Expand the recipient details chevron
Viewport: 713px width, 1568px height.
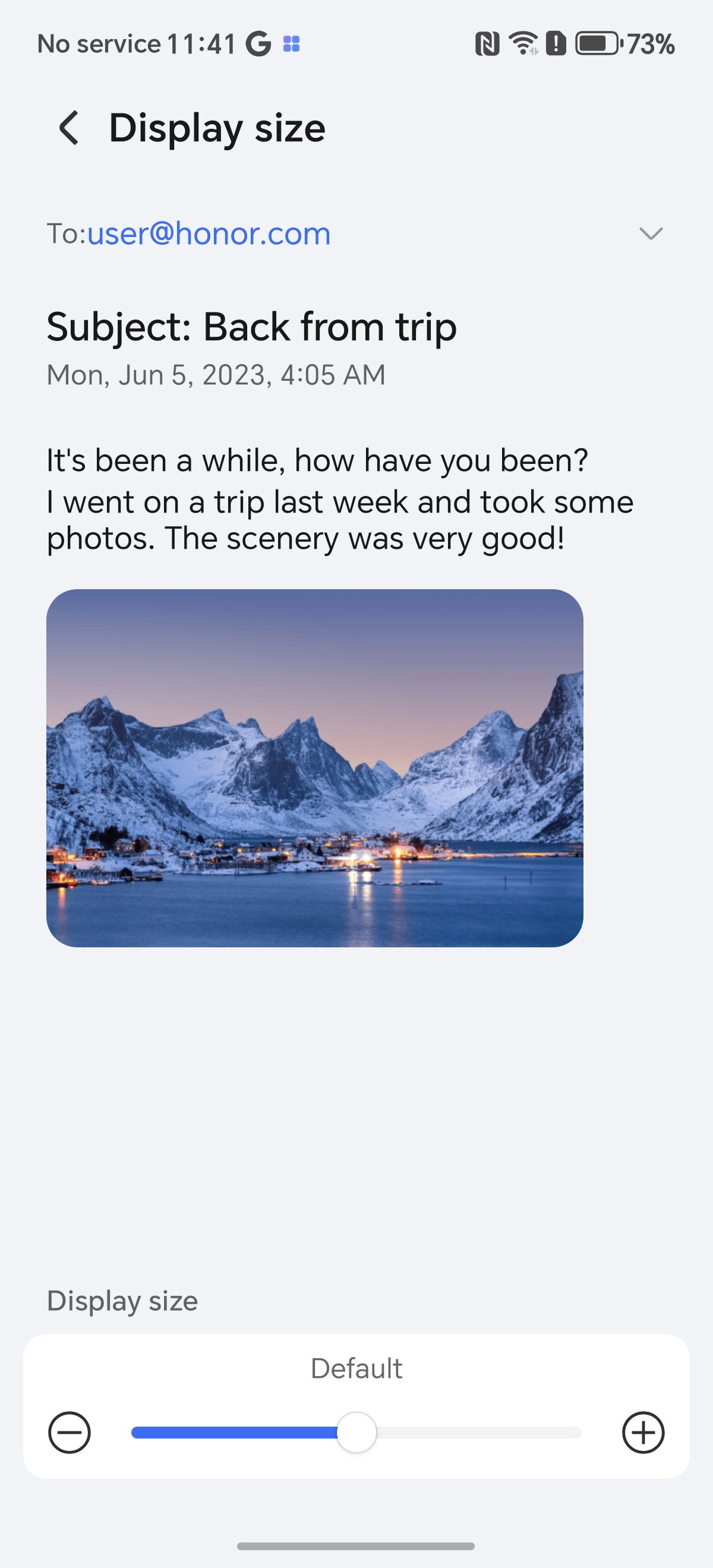(x=650, y=233)
